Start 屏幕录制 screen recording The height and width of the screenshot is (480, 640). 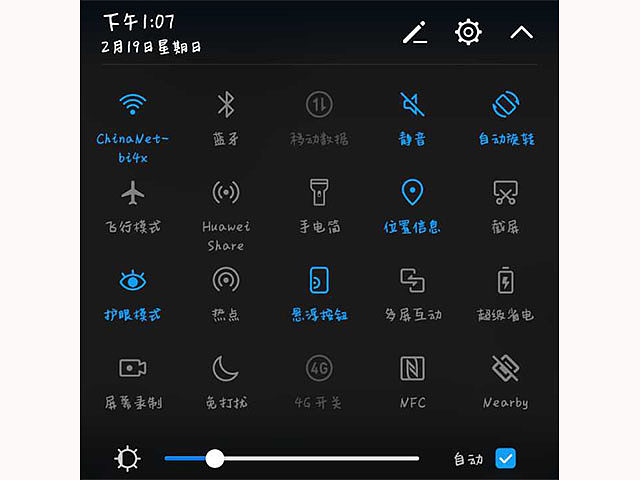click(133, 368)
